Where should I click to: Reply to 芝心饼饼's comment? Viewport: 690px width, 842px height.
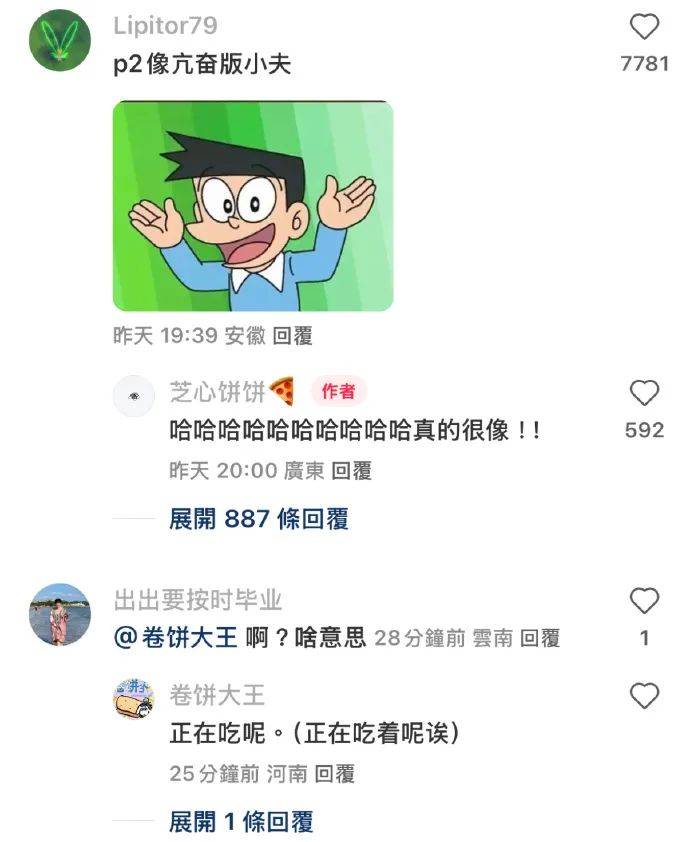(x=351, y=470)
